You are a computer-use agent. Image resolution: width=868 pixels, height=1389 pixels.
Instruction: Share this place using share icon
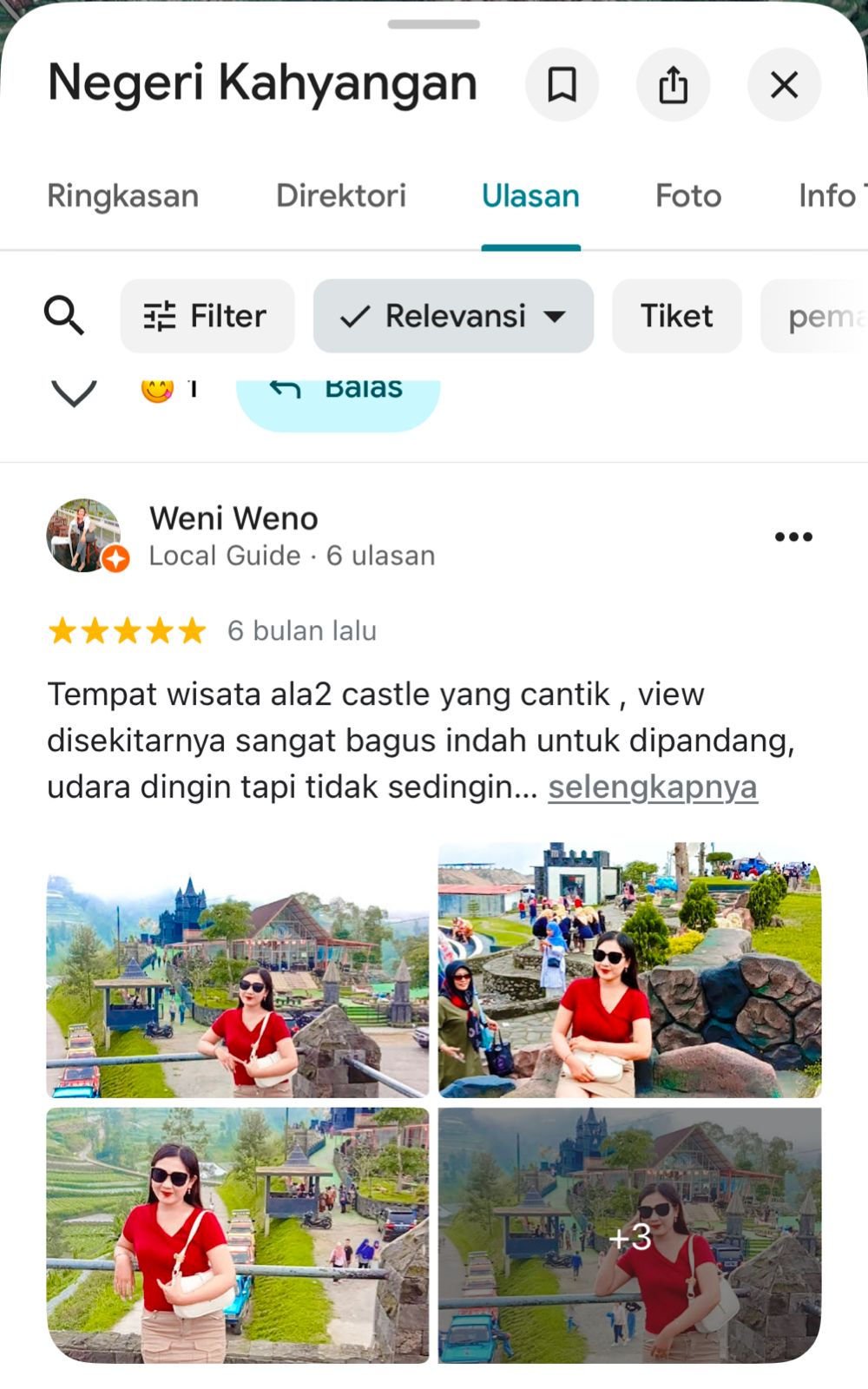coord(674,84)
